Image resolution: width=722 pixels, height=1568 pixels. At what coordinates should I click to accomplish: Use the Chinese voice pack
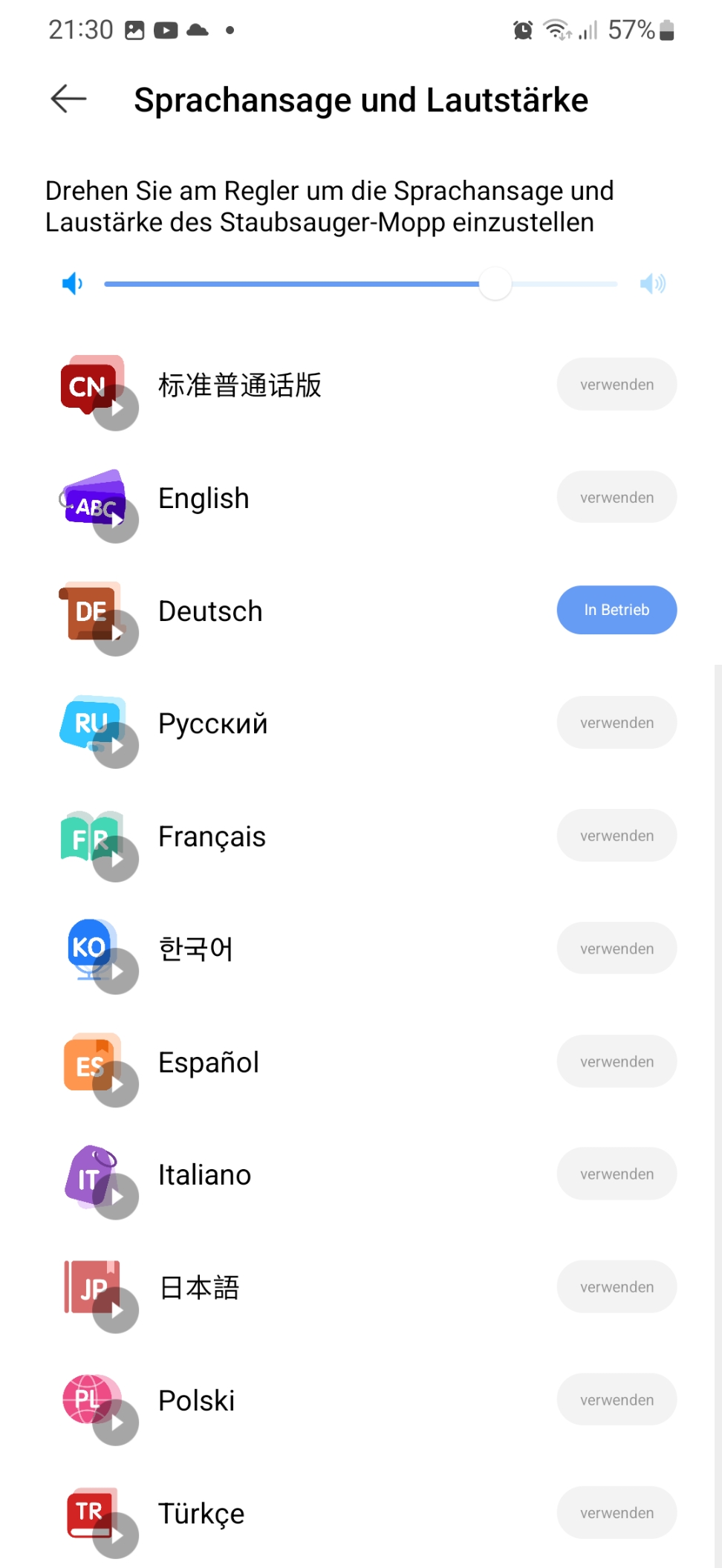617,385
